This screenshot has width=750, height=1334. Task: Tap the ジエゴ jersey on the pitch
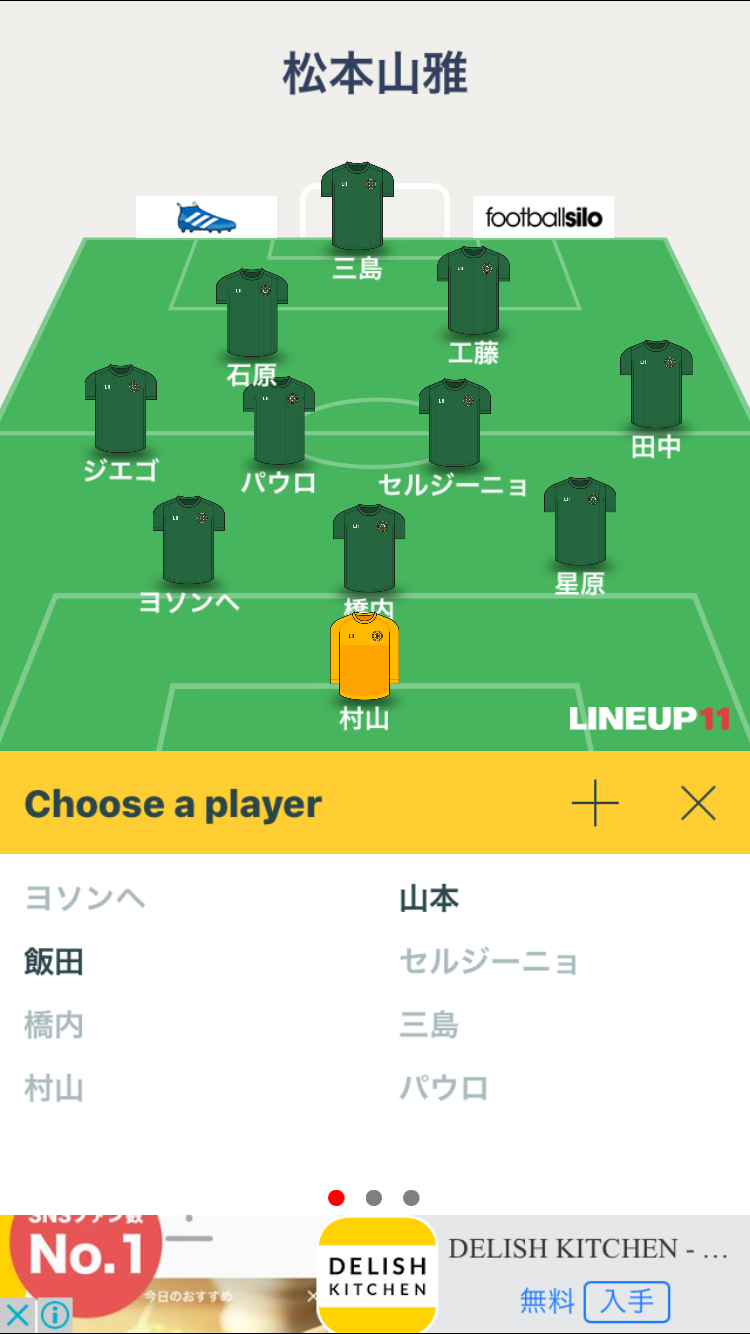click(x=121, y=409)
